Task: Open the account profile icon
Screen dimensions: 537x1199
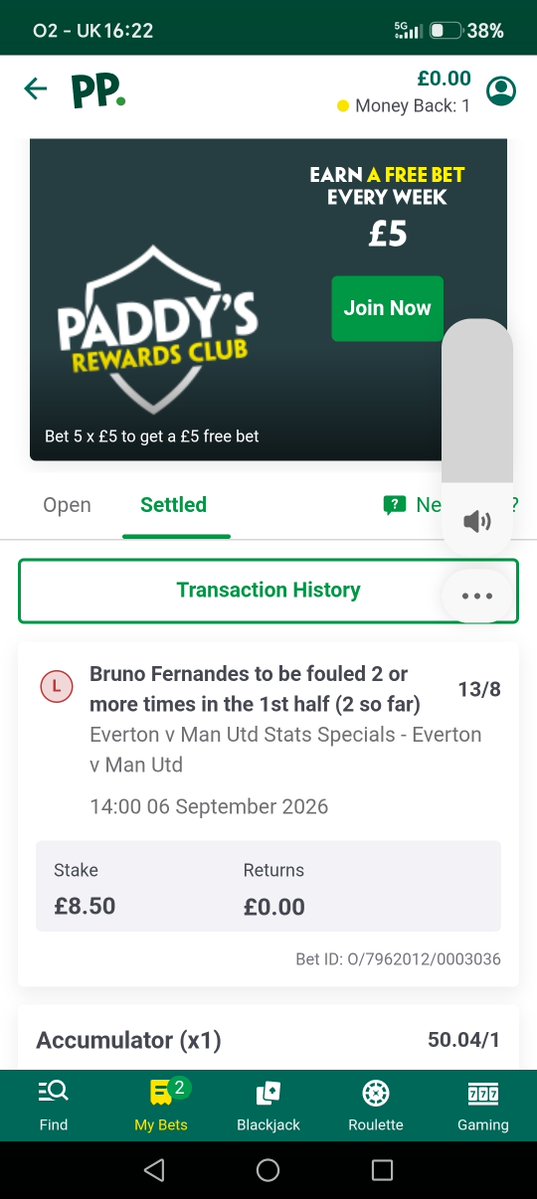Action: click(501, 91)
